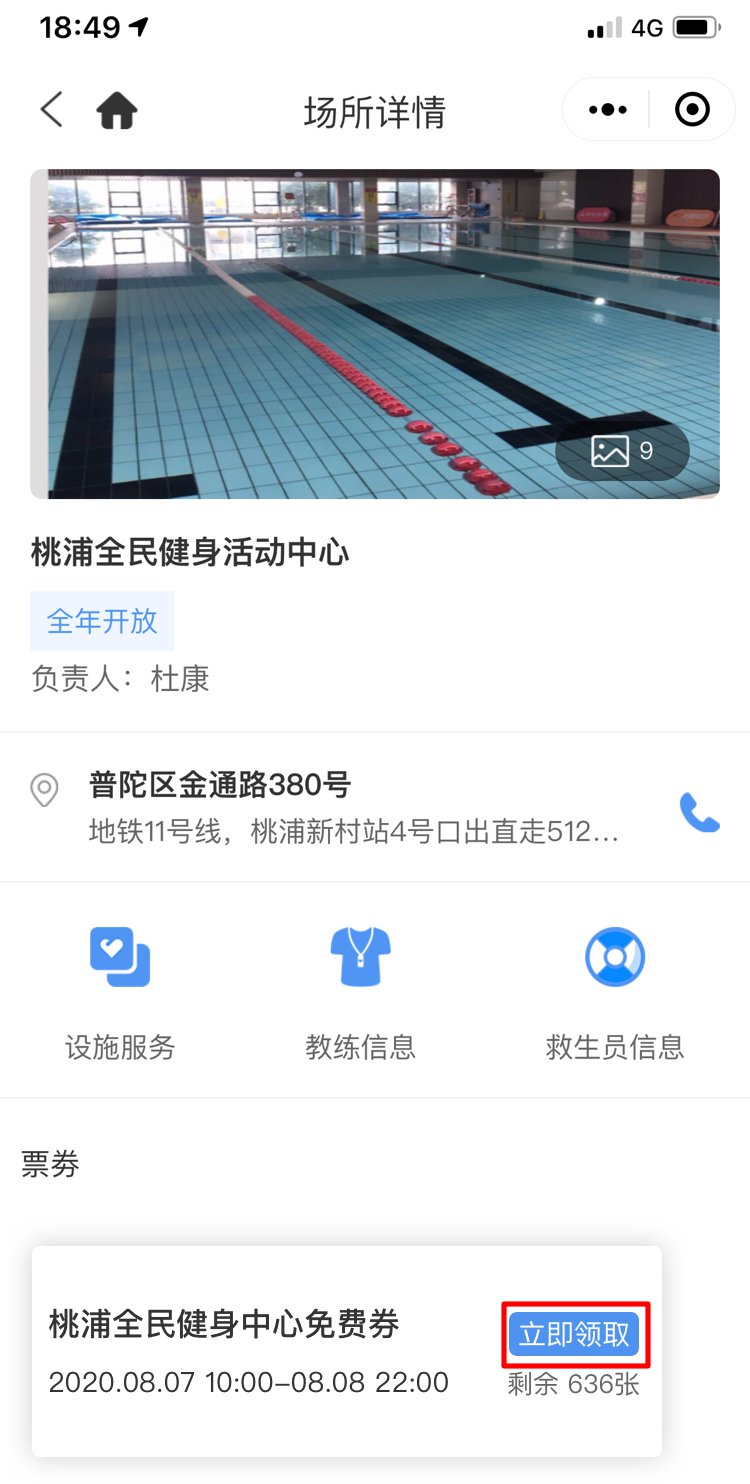750x1484 pixels.
Task: Open 设施服务 facilities section
Action: [x=120, y=993]
